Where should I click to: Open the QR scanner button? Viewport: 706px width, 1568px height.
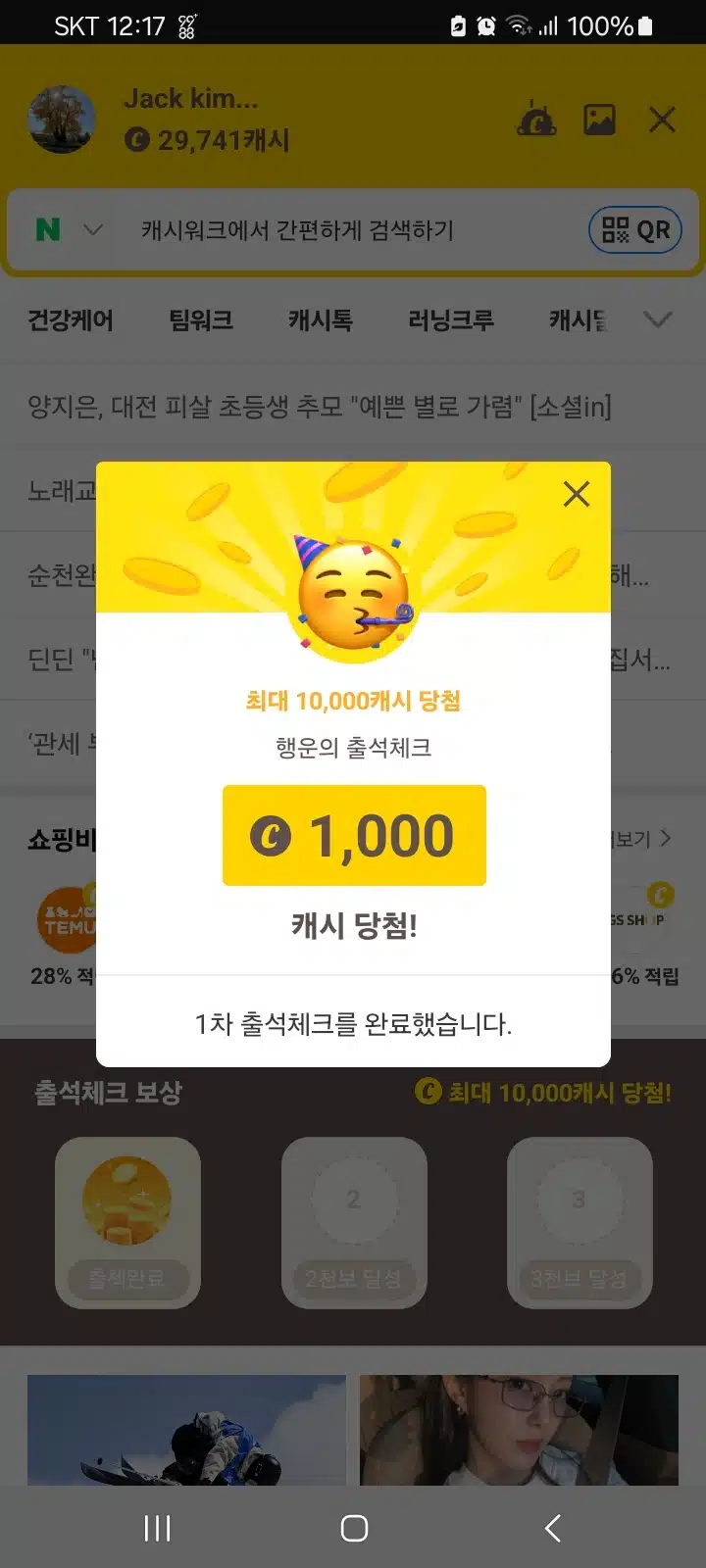point(635,230)
